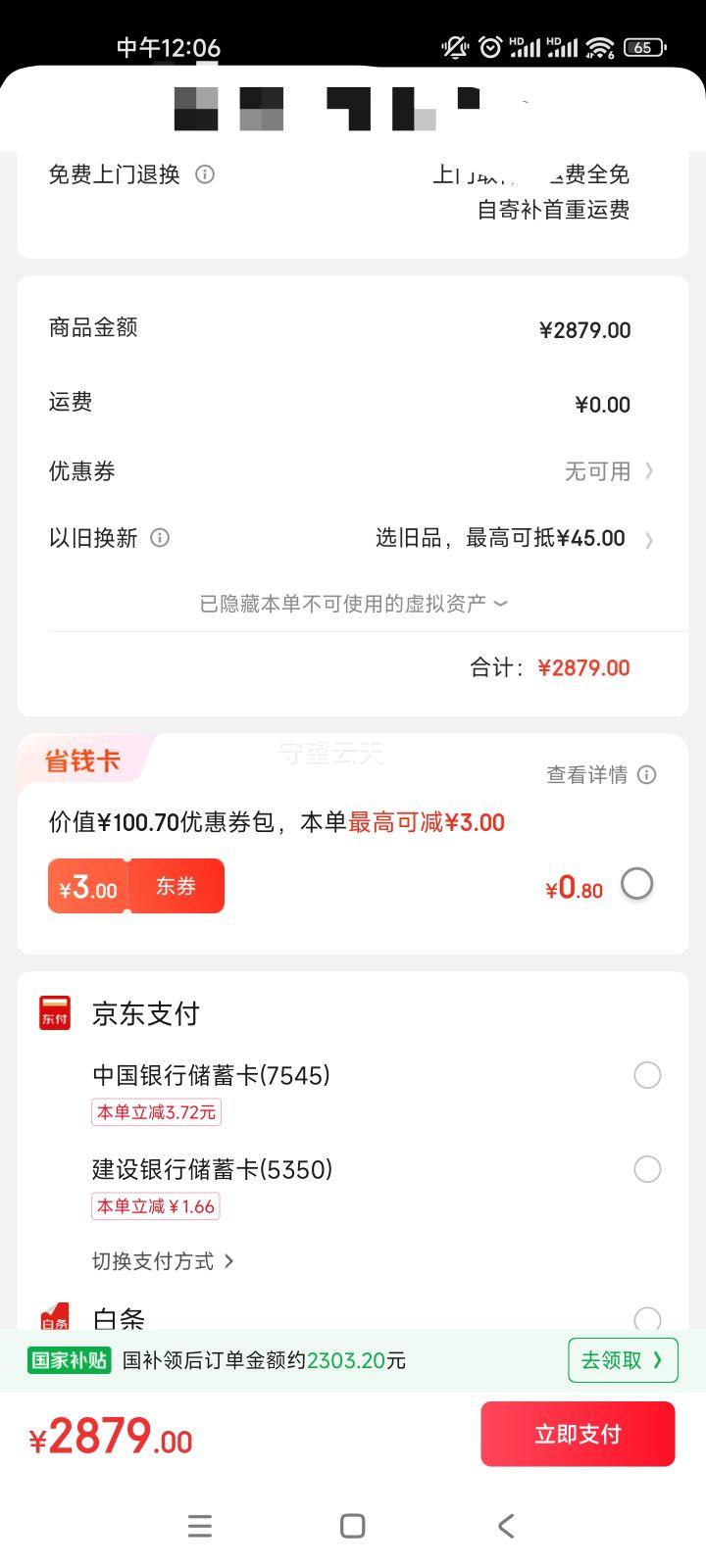706x1568 pixels.
Task: Tap 立即支付 to pay now
Action: click(578, 1434)
